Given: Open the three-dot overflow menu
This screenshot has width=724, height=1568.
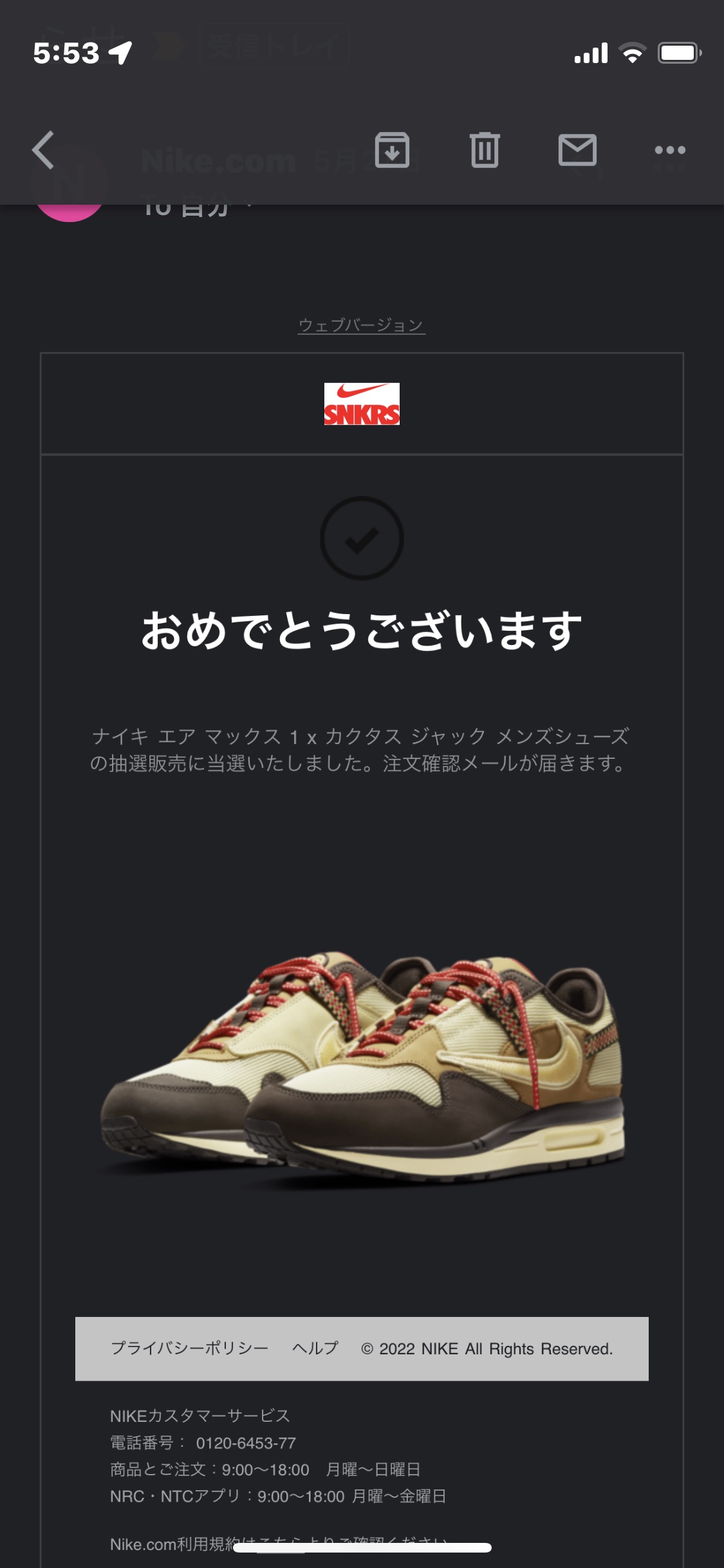Looking at the screenshot, I should tap(670, 150).
